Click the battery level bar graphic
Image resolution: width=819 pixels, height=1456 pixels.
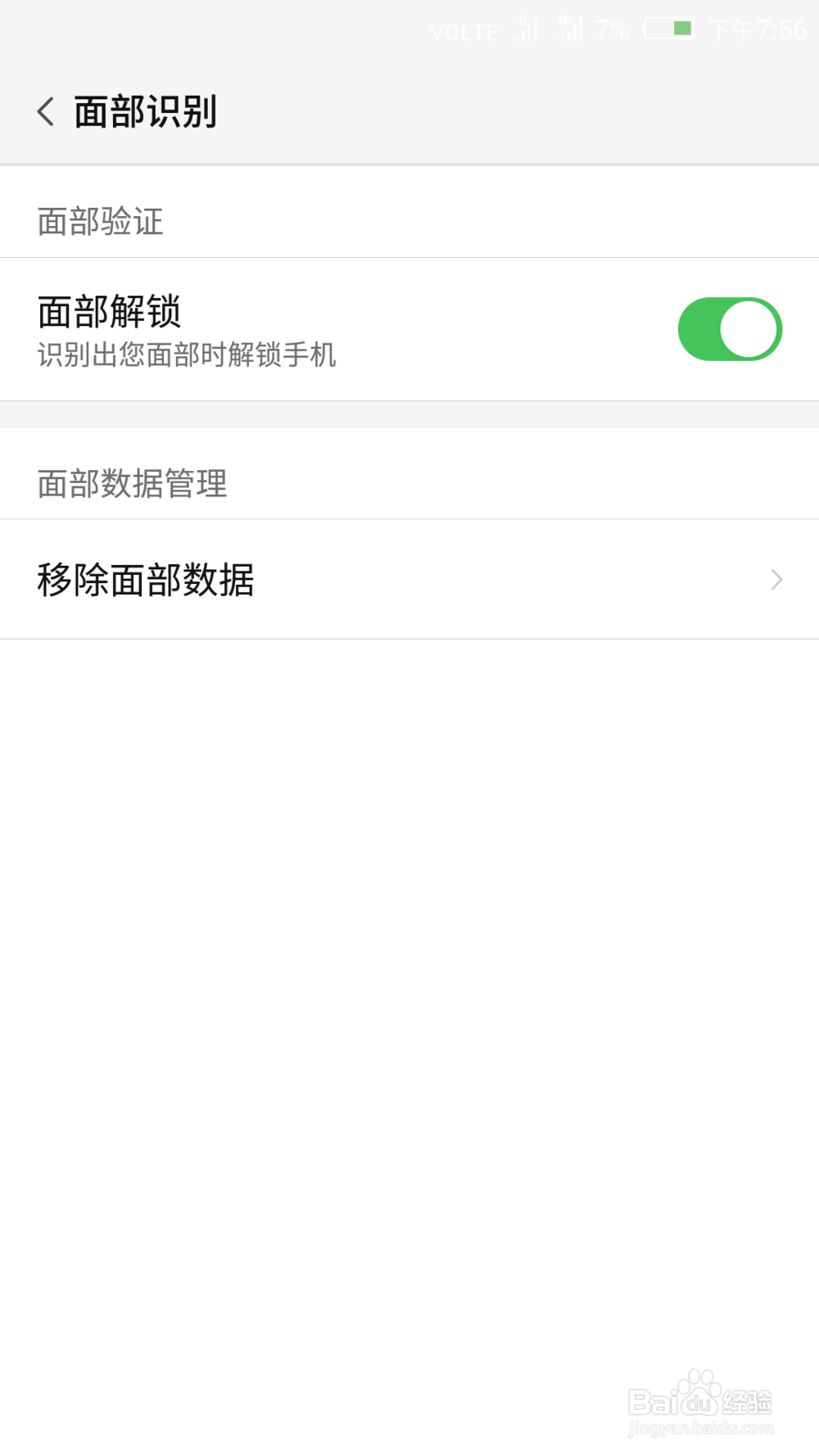[x=680, y=28]
